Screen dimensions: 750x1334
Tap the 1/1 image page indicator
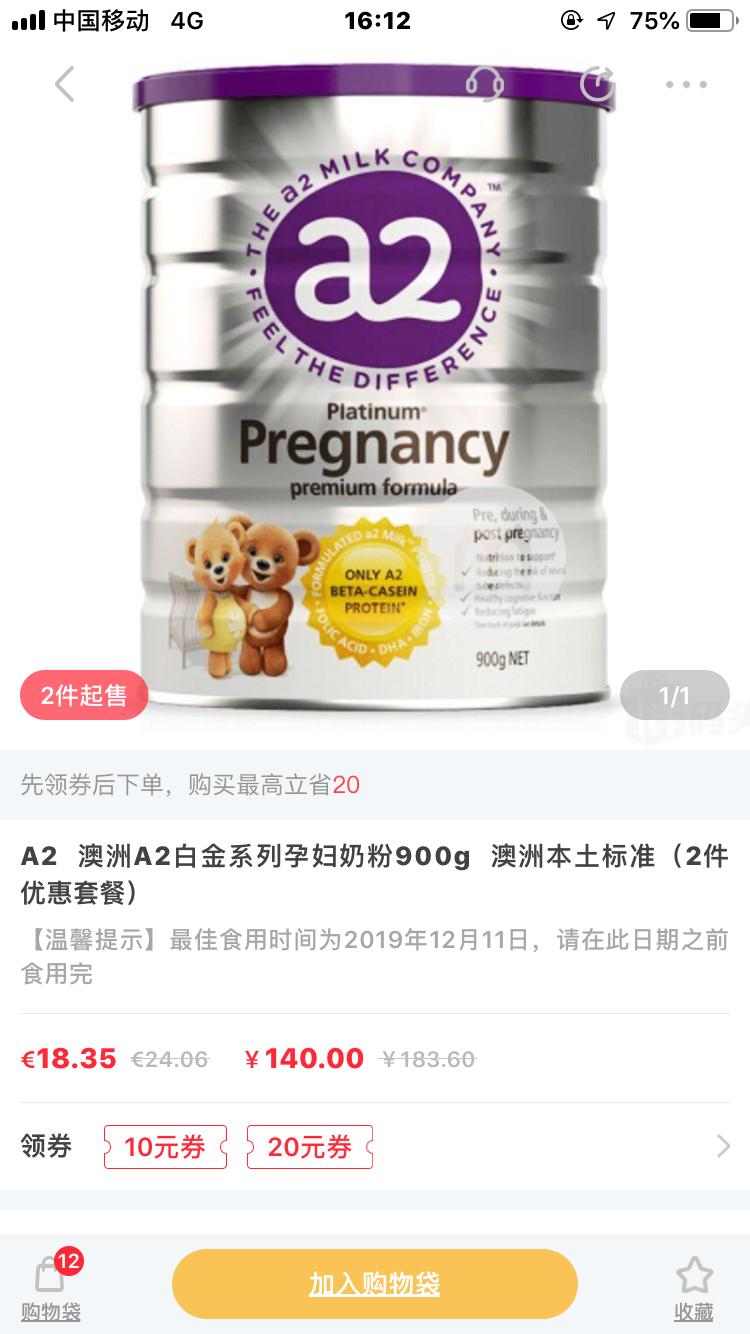click(673, 694)
